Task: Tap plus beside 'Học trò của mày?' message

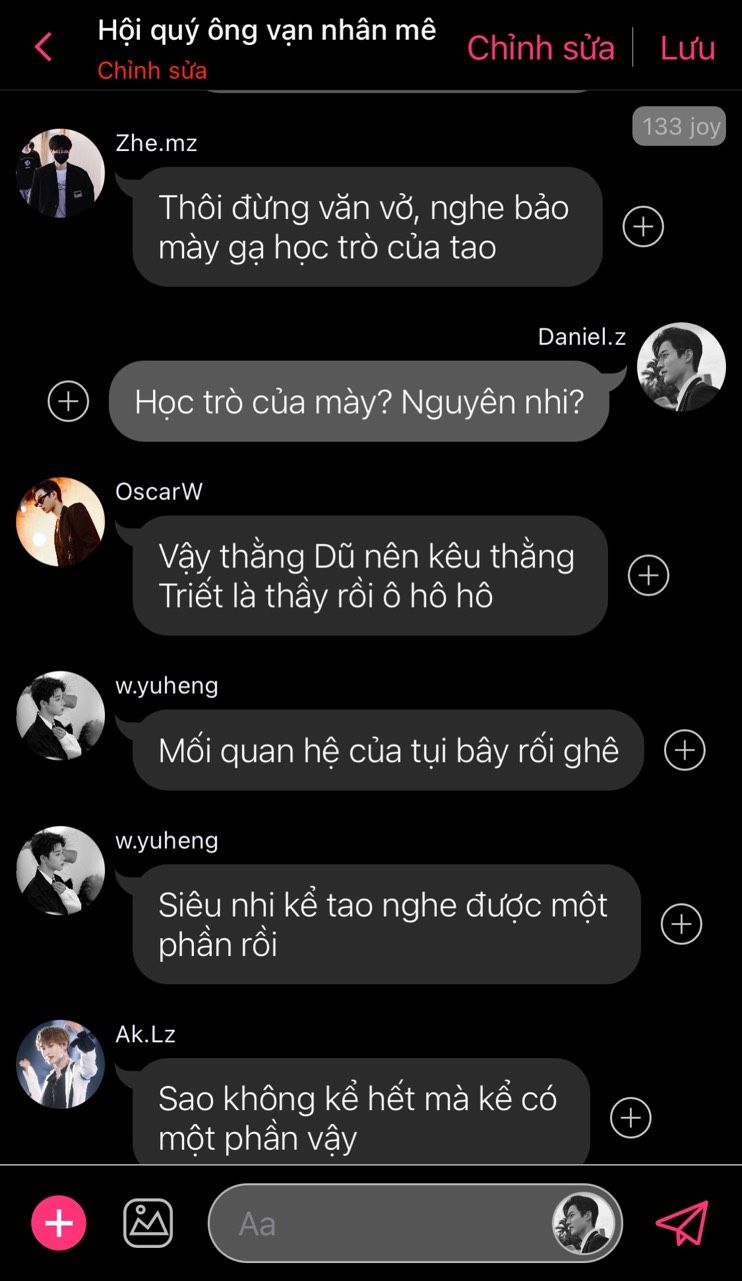Action: tap(69, 401)
